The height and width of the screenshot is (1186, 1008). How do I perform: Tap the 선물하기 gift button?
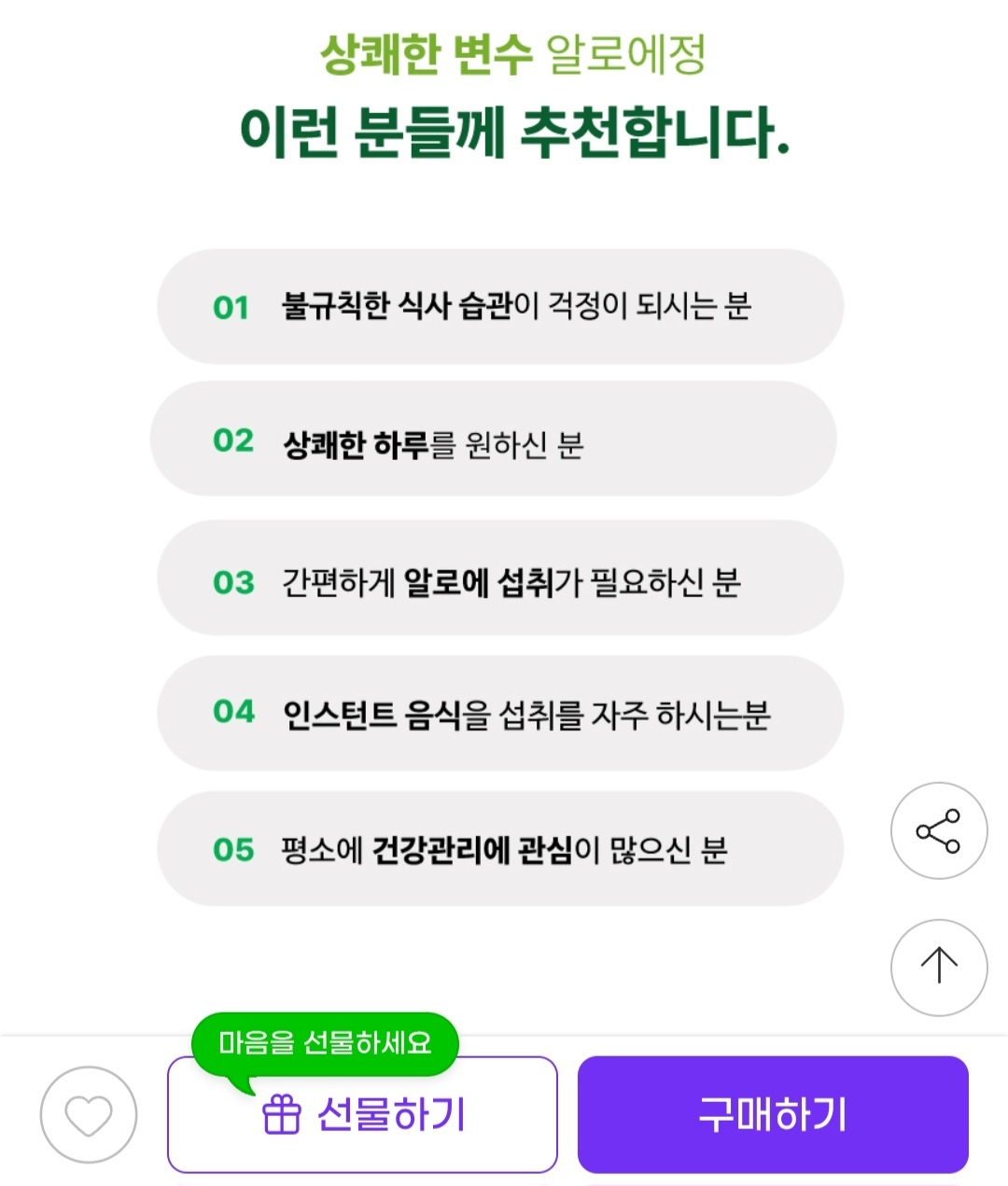click(362, 1115)
